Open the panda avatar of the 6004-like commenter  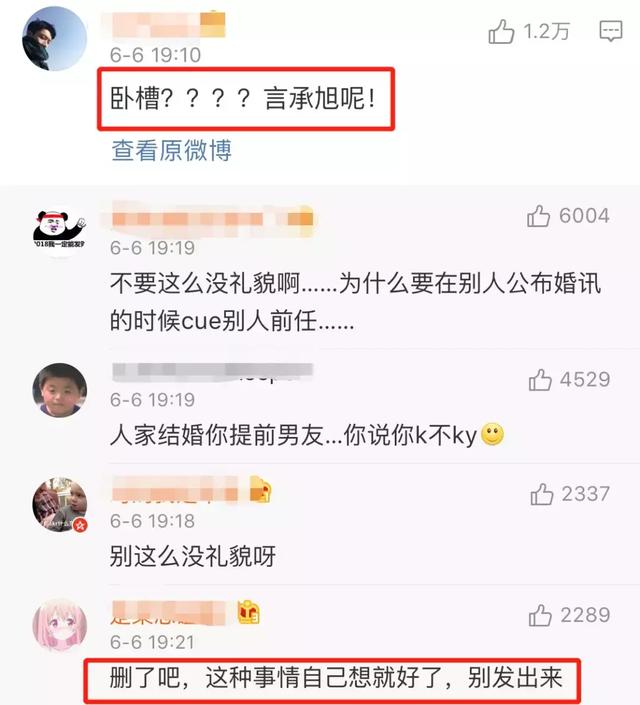[54, 227]
